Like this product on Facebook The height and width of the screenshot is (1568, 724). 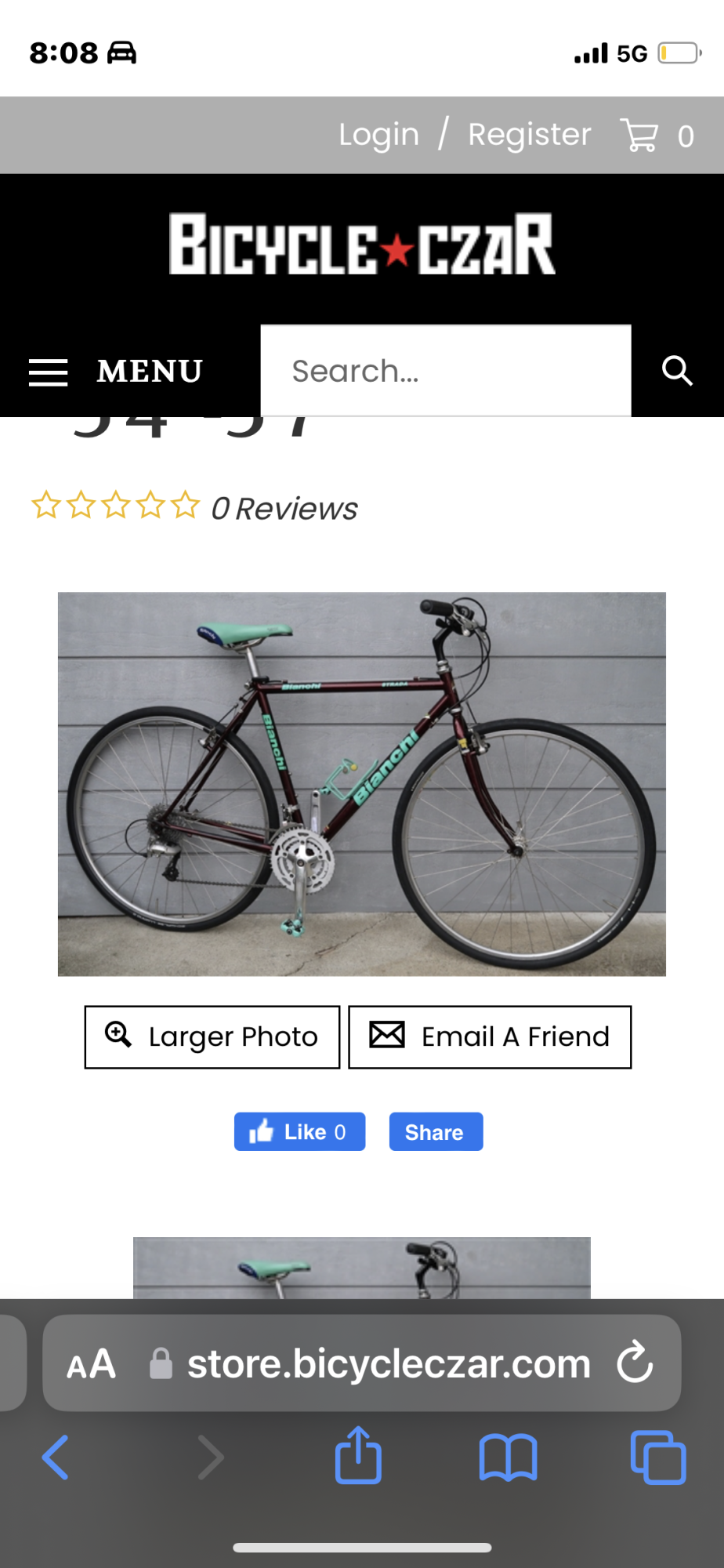click(x=299, y=1131)
